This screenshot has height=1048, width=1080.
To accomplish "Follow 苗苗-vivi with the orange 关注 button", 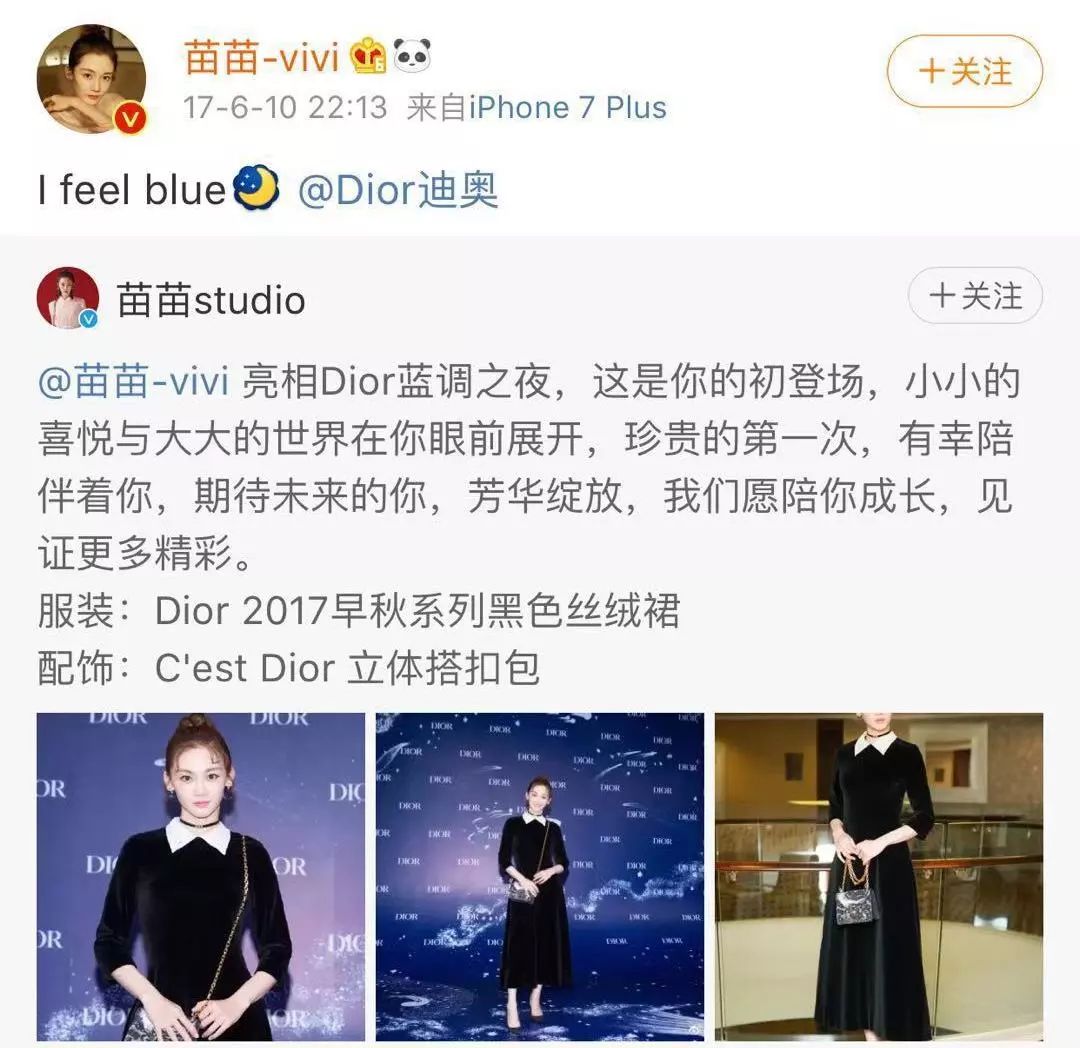I will (964, 71).
